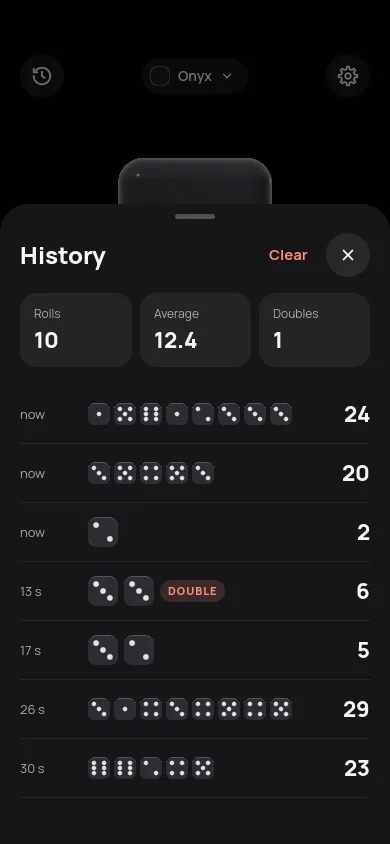Clear the roll history

pos(288,255)
